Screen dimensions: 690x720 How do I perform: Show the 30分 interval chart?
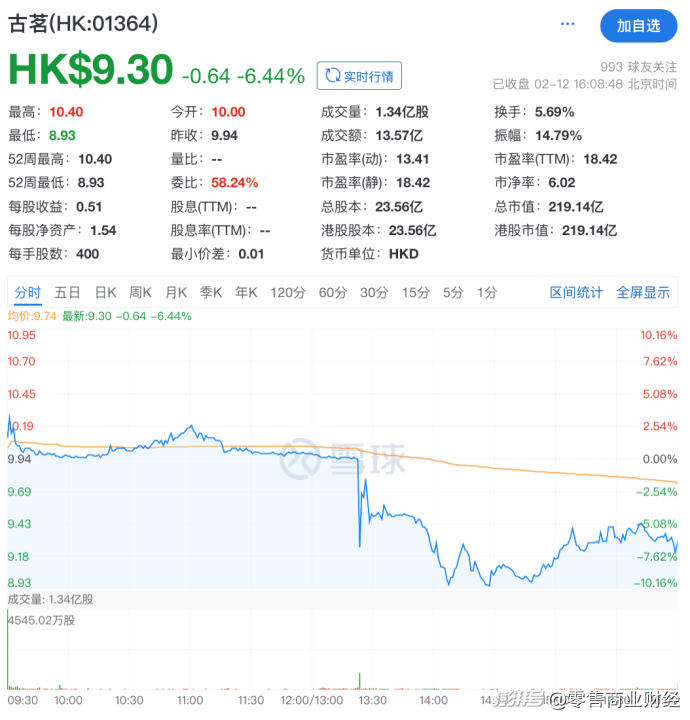[x=374, y=292]
